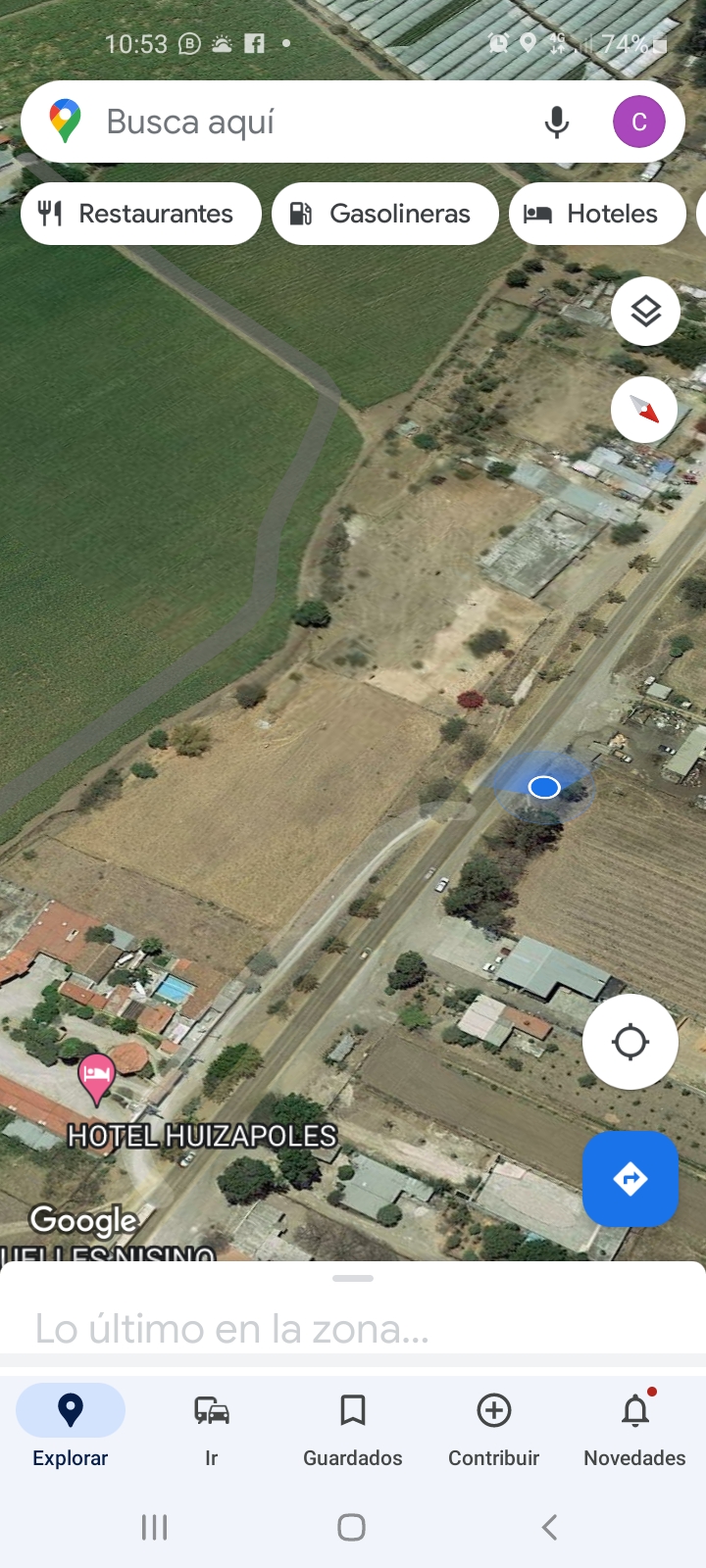Open the Hotel Huizapoles map pin

pos(96,1077)
